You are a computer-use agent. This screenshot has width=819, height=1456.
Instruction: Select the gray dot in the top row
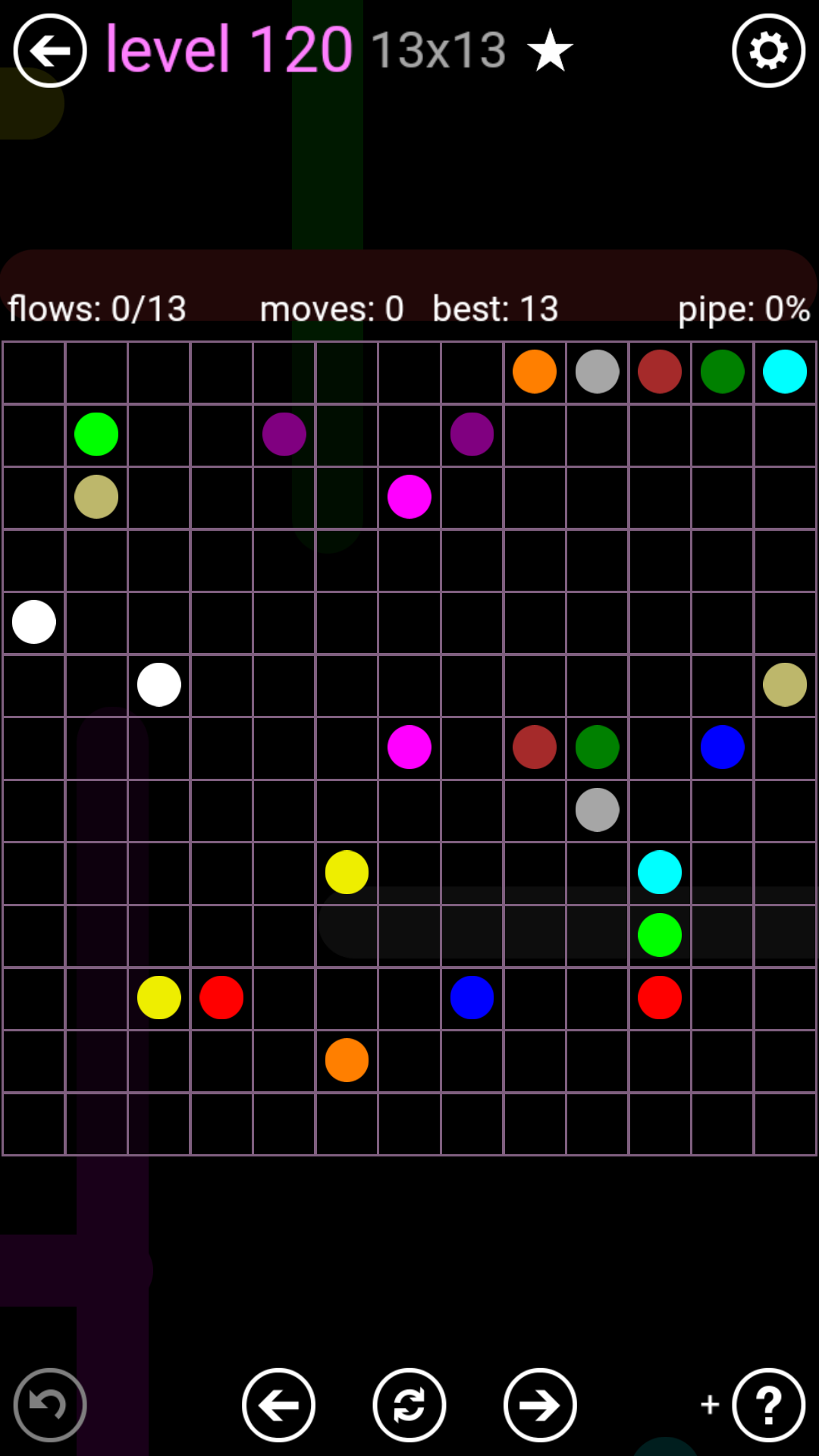(x=598, y=372)
